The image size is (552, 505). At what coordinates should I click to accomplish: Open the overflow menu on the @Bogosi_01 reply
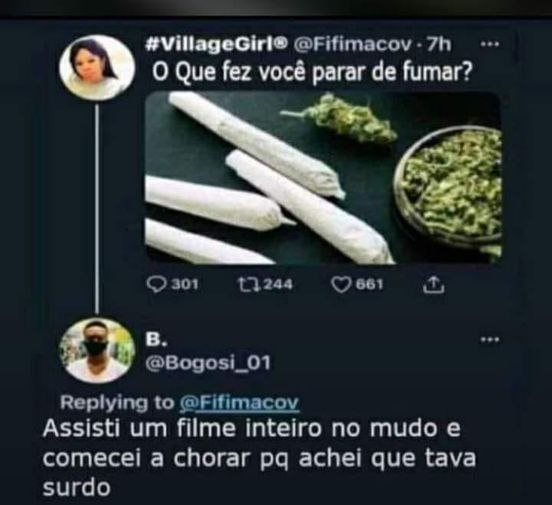[490, 340]
